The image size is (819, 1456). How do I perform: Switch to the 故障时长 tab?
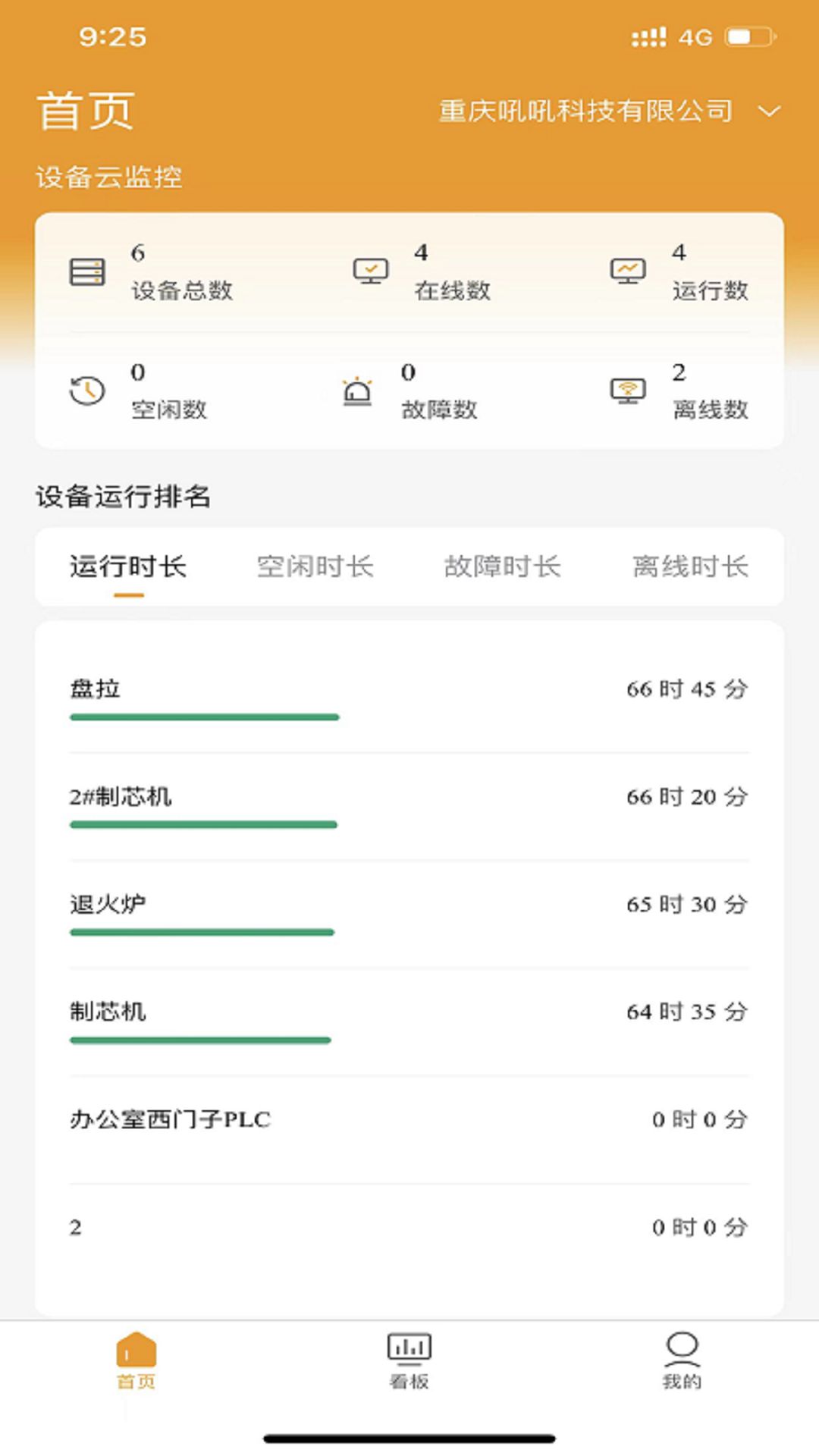tap(502, 566)
